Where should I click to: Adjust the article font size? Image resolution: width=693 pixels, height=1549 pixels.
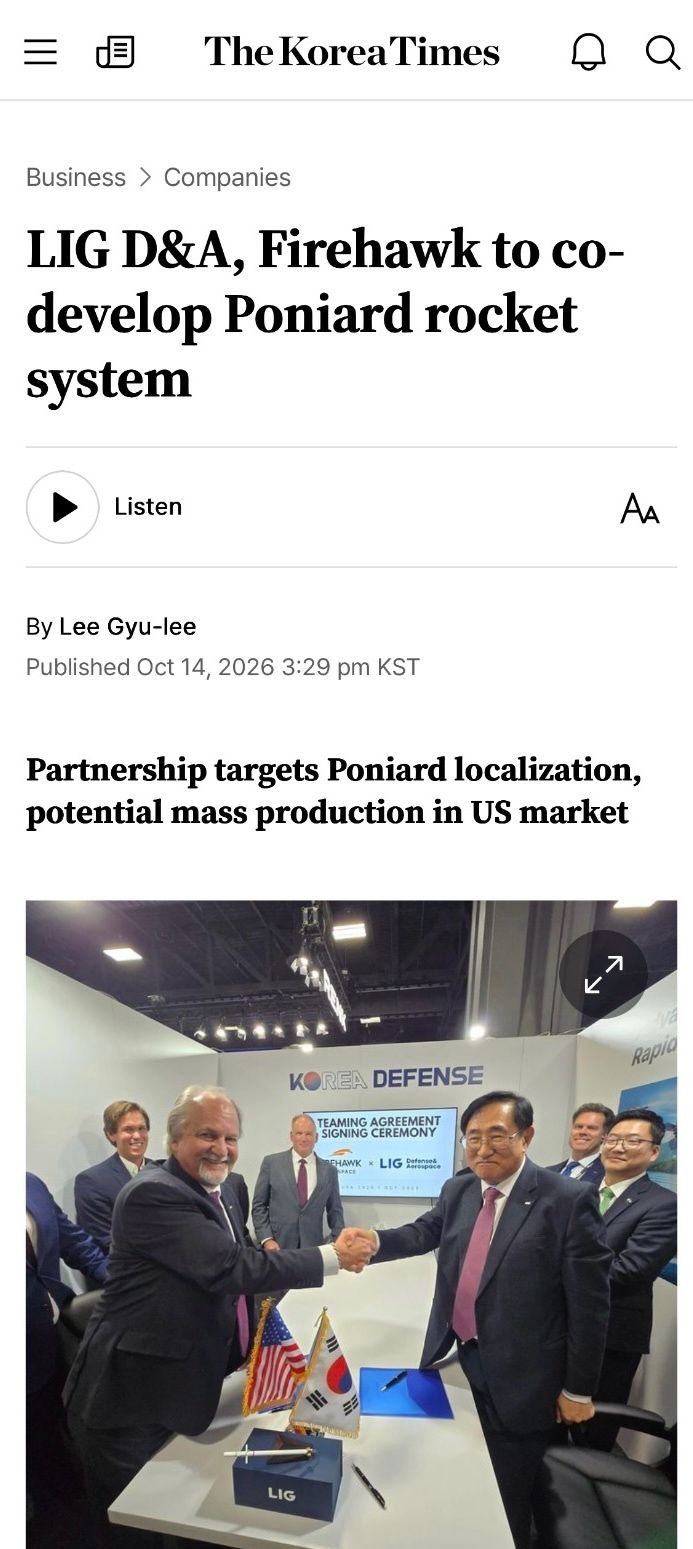tap(640, 508)
